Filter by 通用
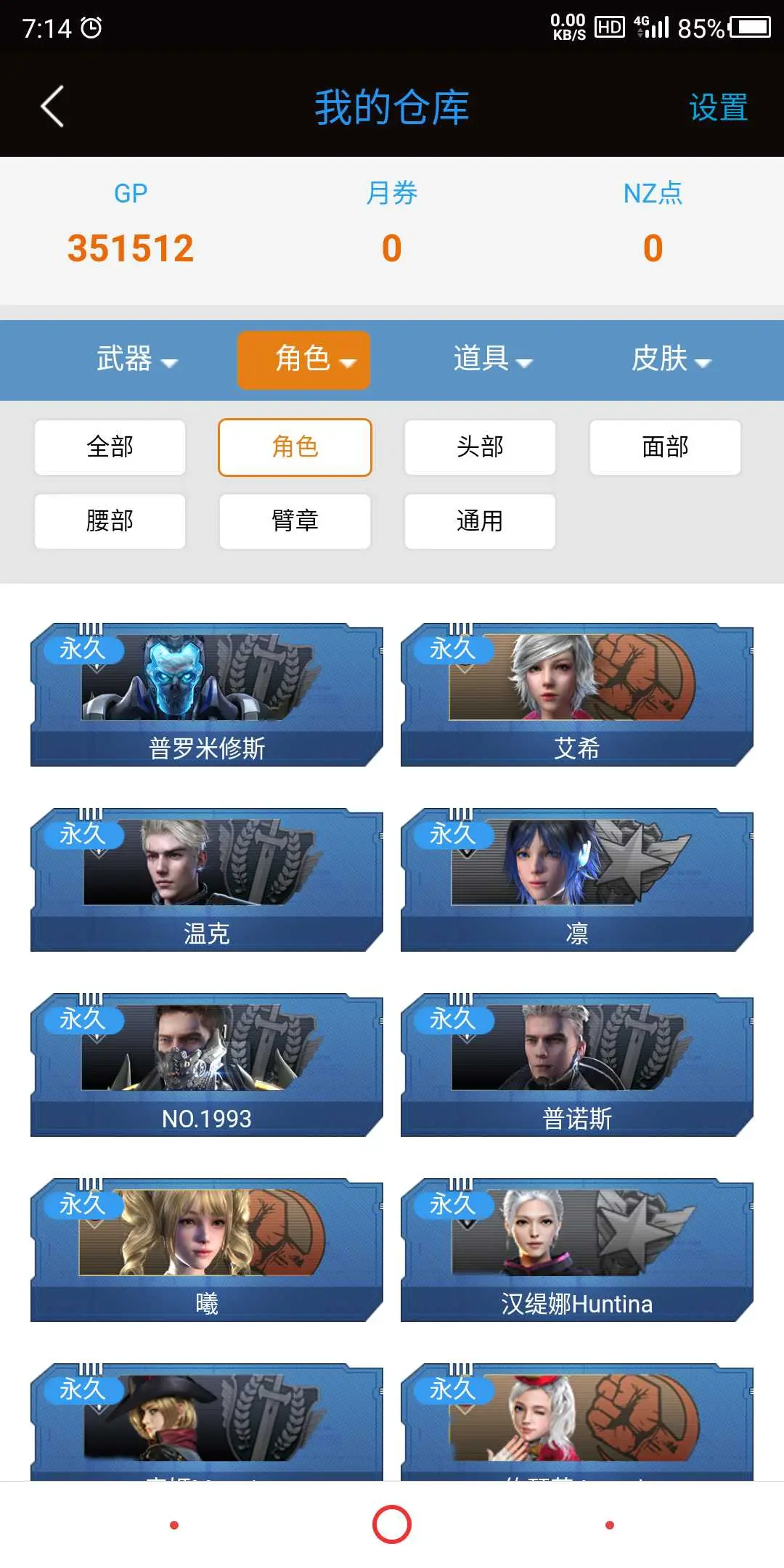 pyautogui.click(x=480, y=521)
